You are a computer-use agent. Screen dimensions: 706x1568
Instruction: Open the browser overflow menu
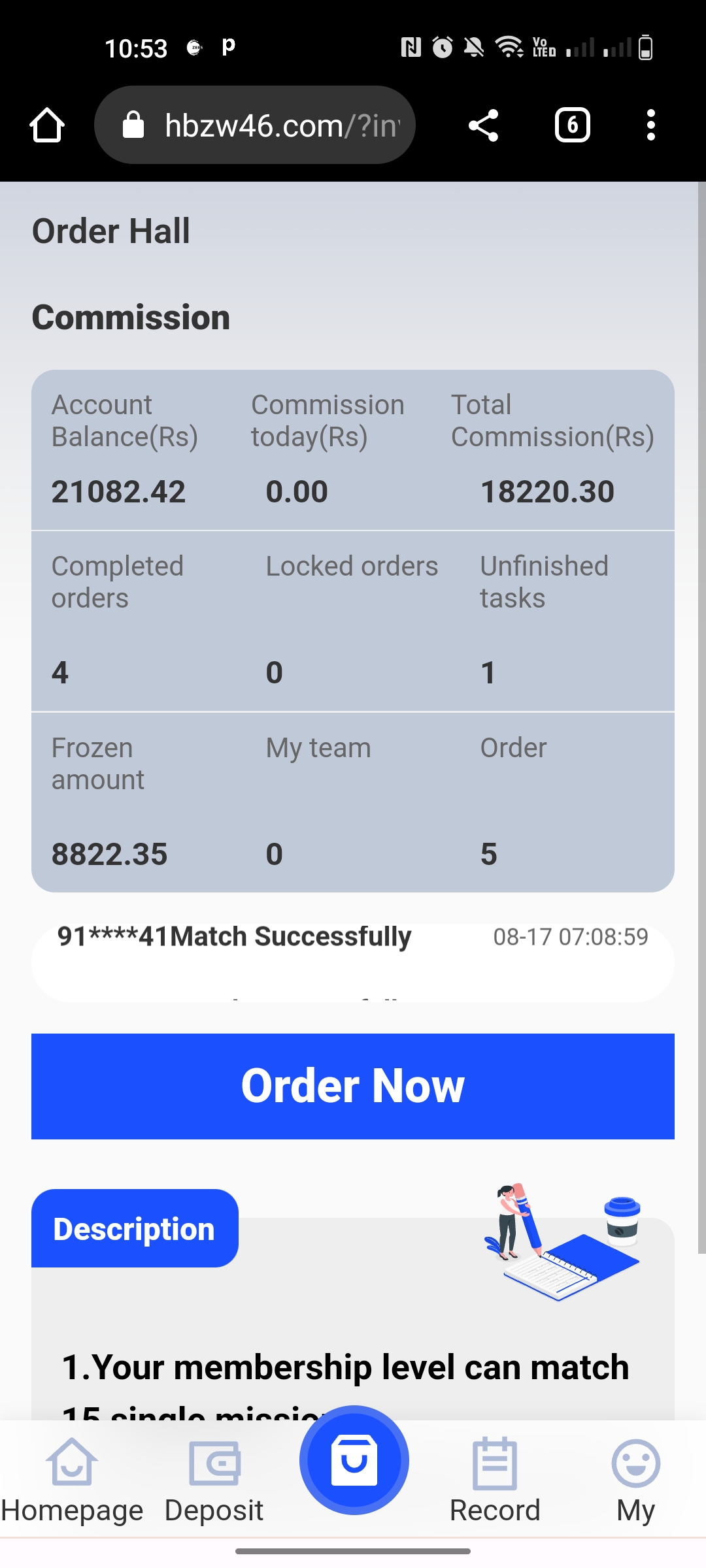tap(650, 125)
